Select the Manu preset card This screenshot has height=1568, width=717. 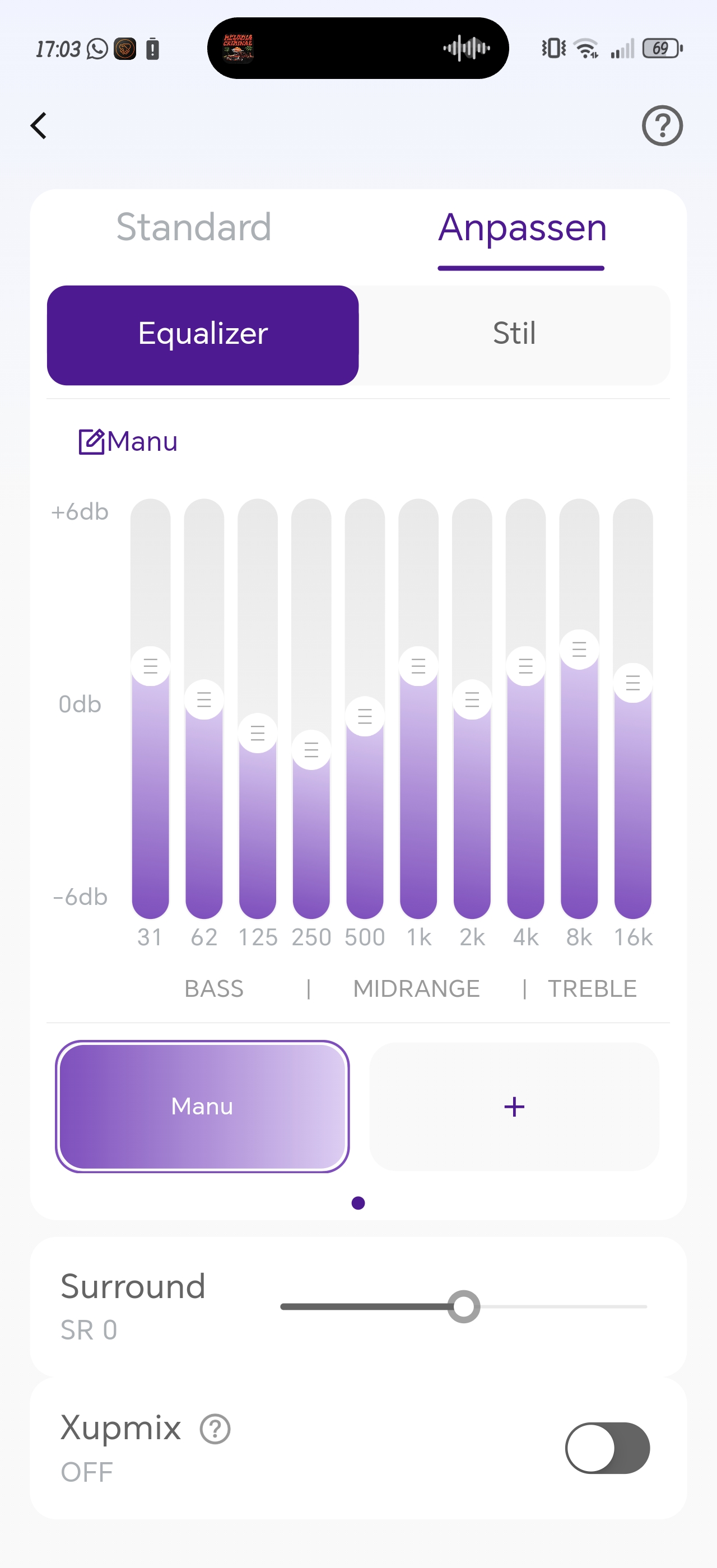pyautogui.click(x=202, y=1106)
